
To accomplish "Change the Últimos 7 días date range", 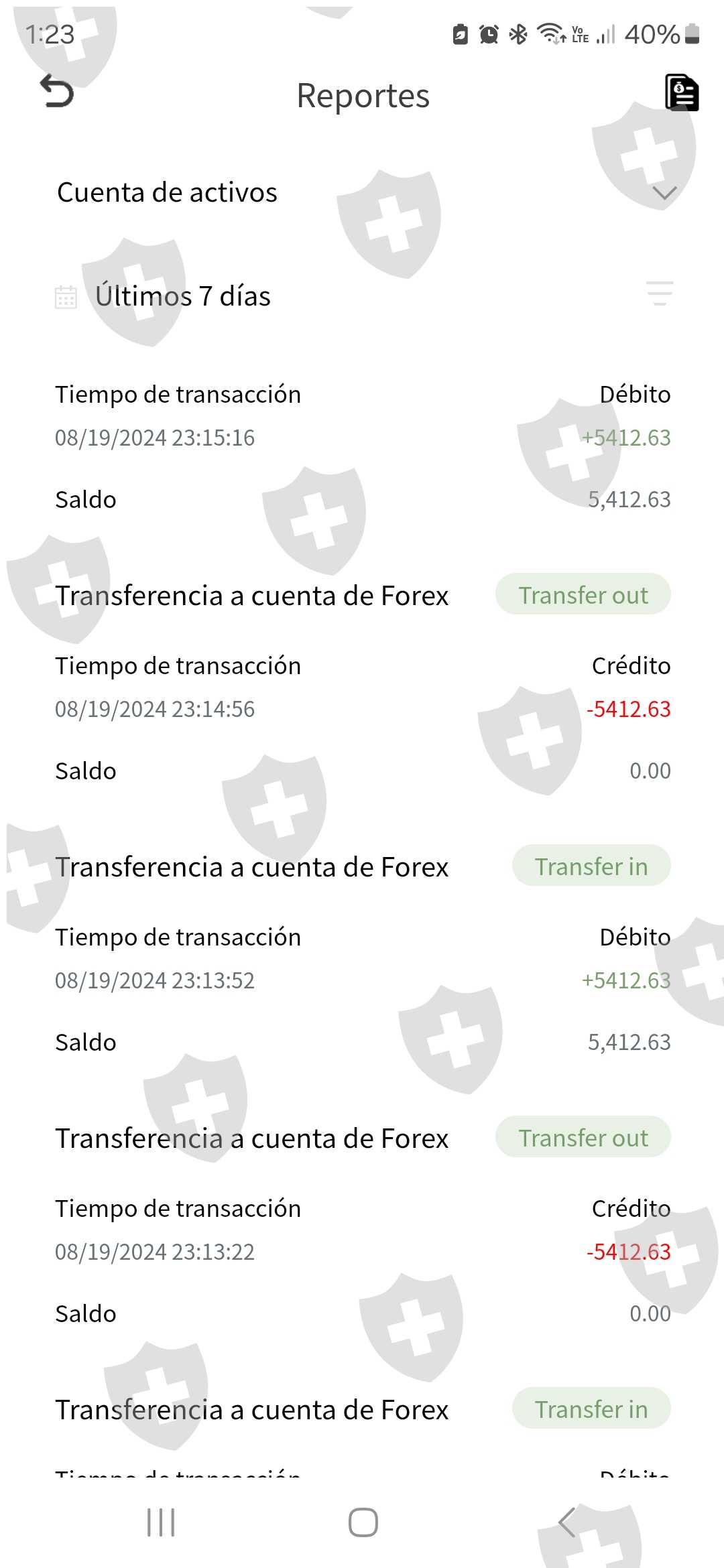I will 182,296.
